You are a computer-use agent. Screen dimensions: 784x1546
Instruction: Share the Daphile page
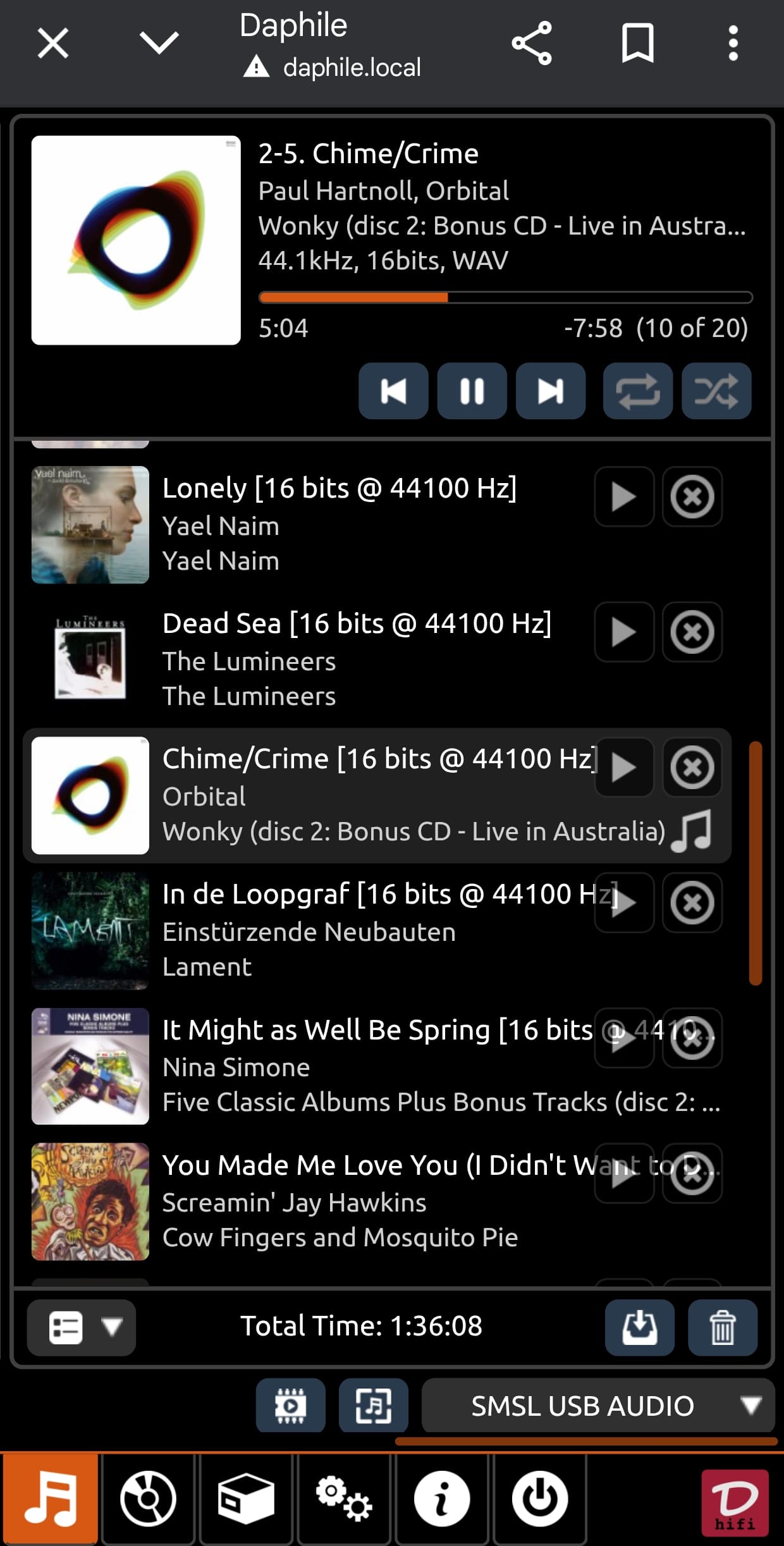(532, 44)
